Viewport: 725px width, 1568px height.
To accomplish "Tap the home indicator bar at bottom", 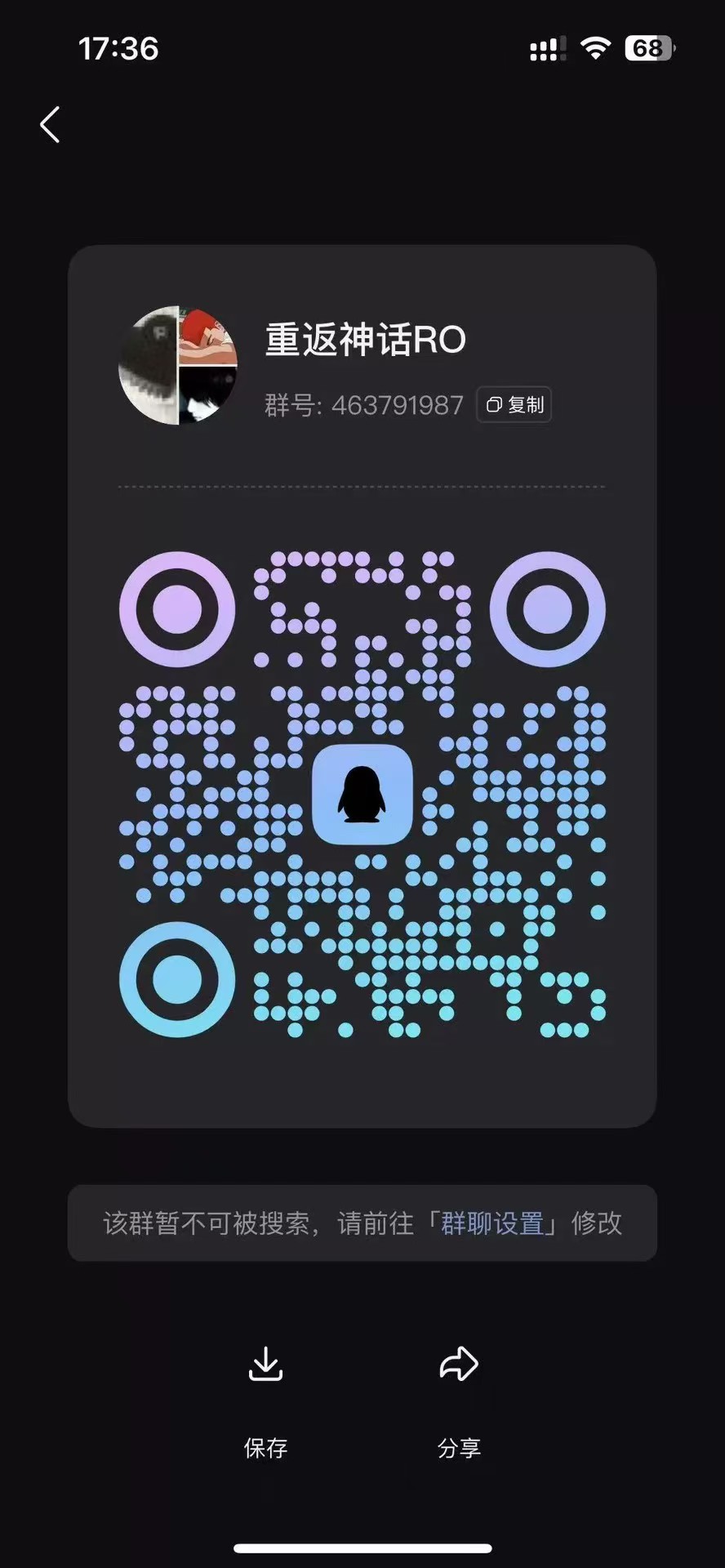I will [x=362, y=1548].
